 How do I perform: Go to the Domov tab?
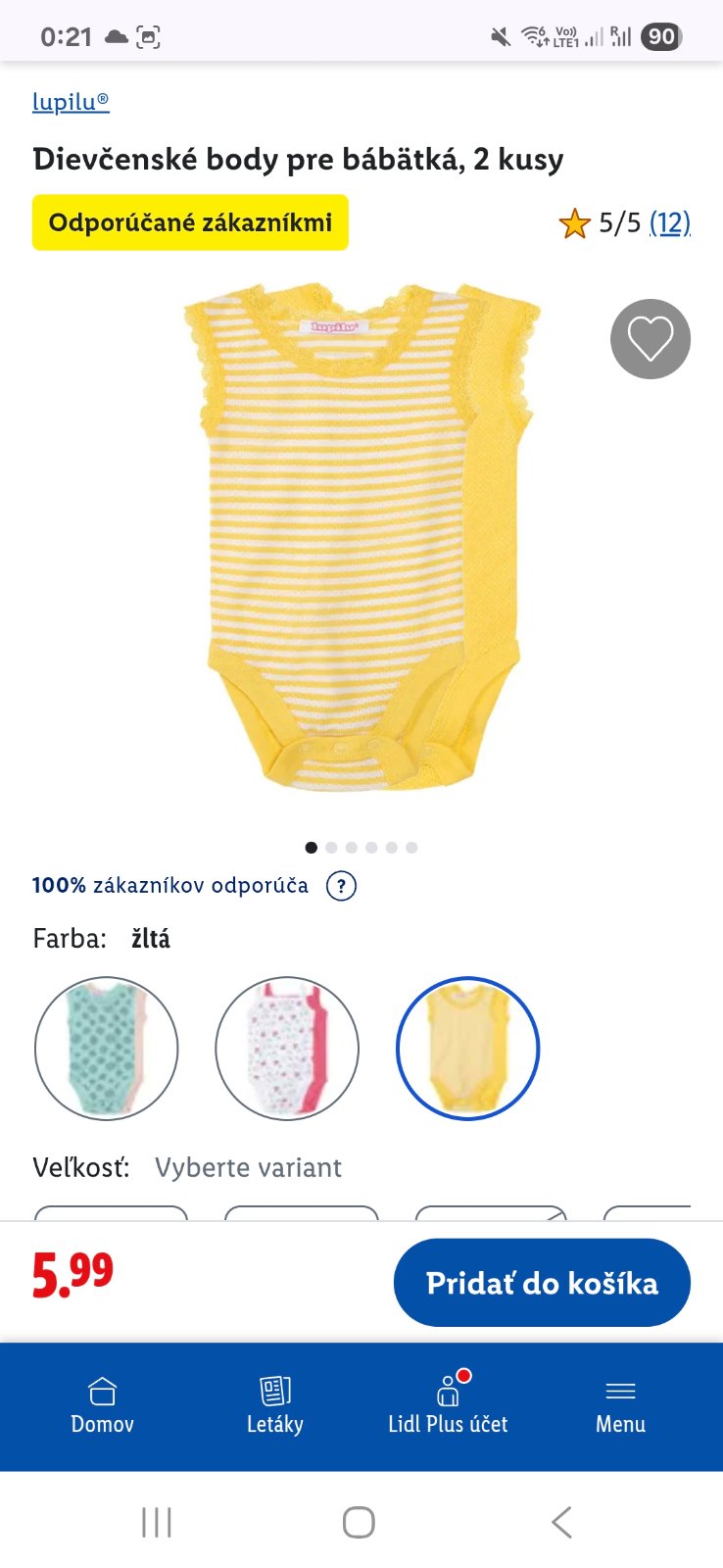pyautogui.click(x=102, y=1406)
